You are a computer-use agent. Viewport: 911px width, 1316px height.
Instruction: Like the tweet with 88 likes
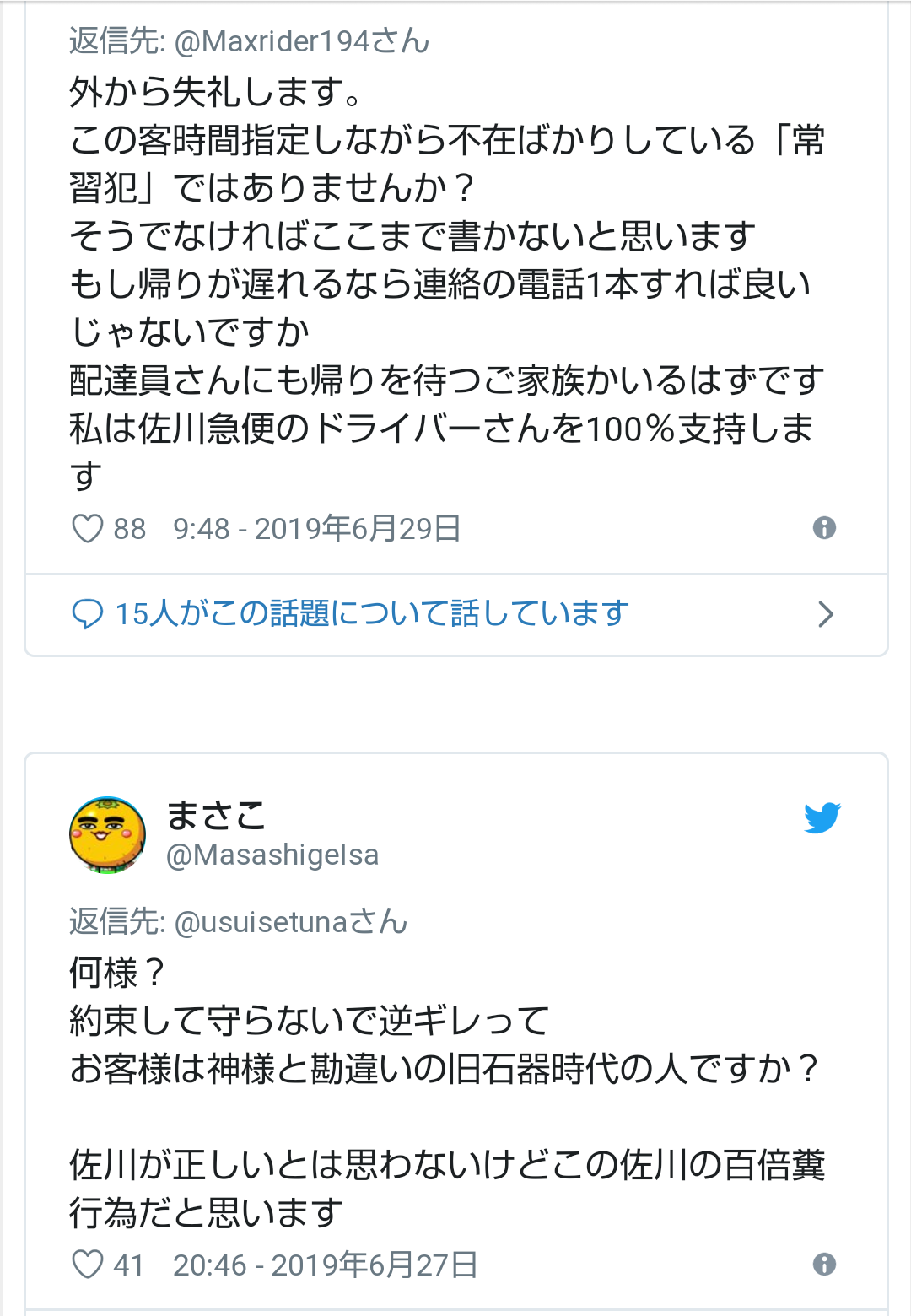point(88,529)
